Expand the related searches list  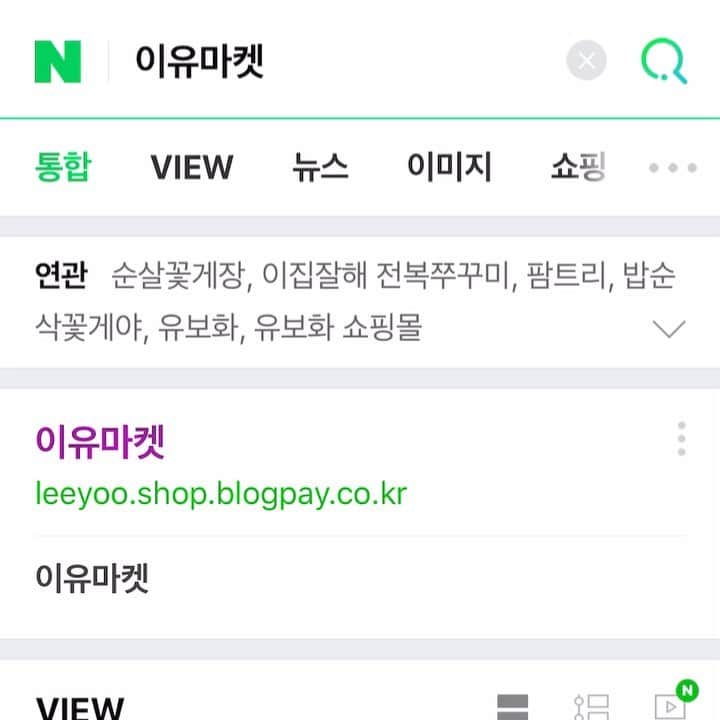pyautogui.click(x=668, y=328)
